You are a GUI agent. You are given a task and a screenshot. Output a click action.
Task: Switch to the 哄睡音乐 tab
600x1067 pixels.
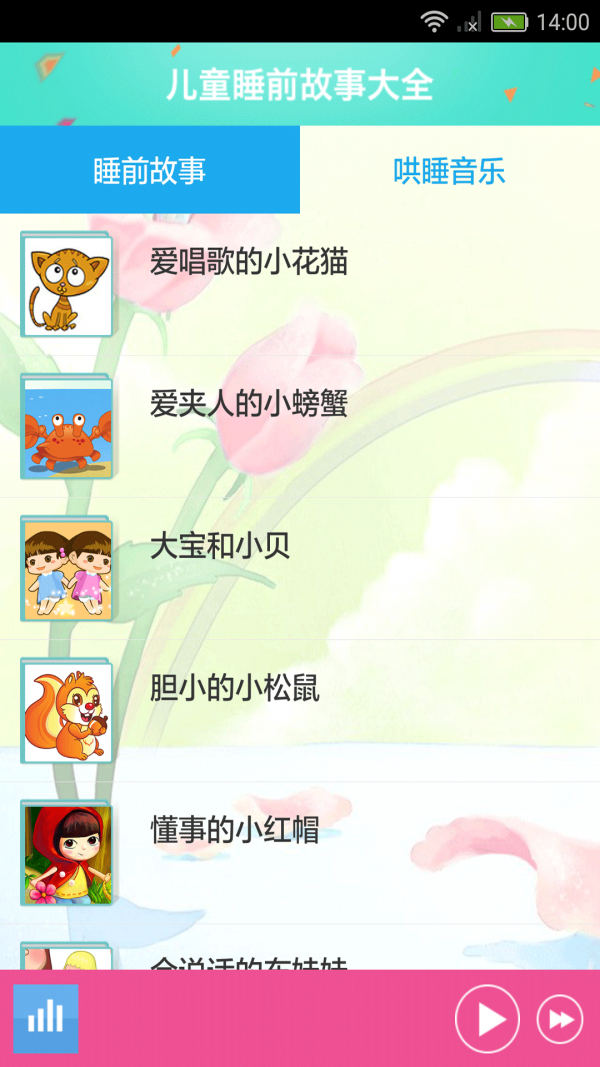click(x=449, y=170)
